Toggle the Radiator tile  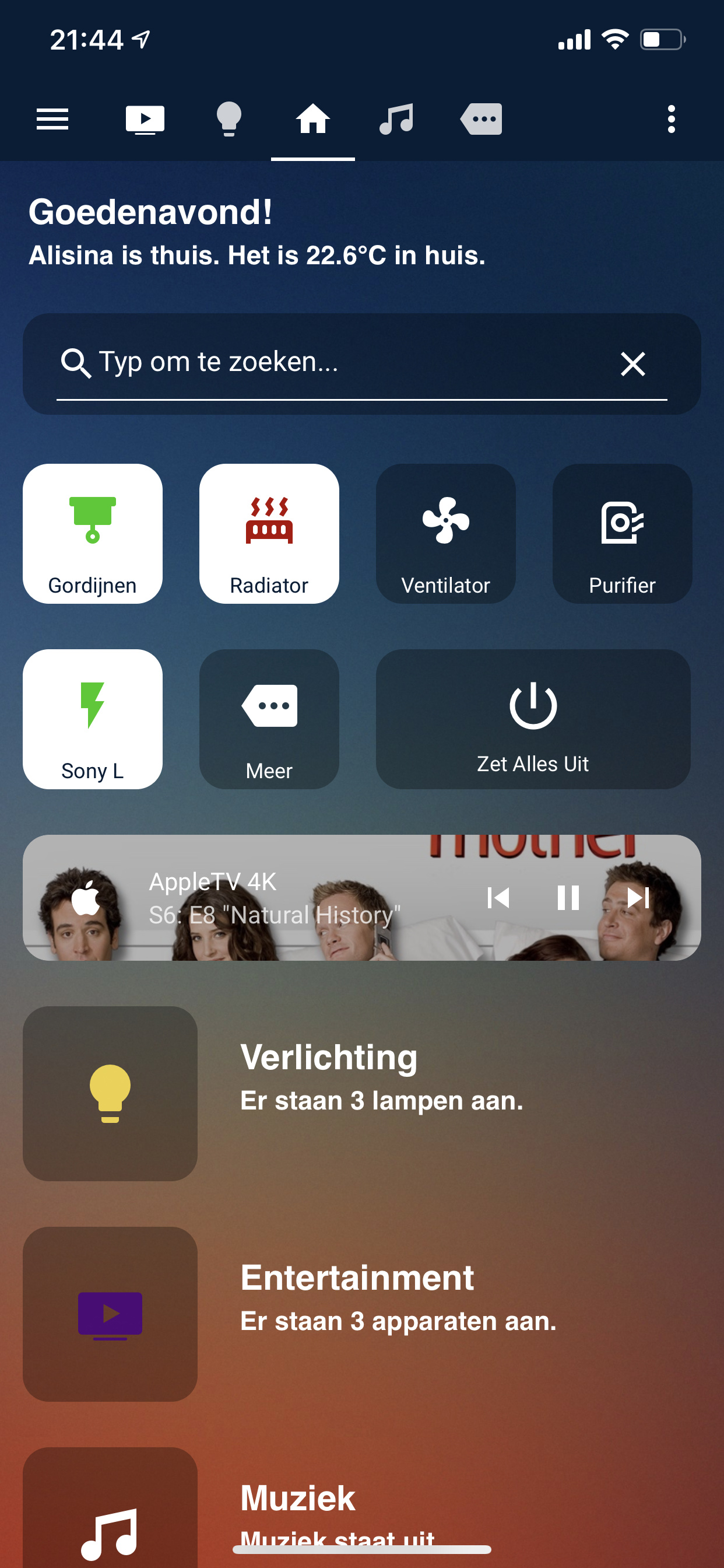pyautogui.click(x=269, y=534)
